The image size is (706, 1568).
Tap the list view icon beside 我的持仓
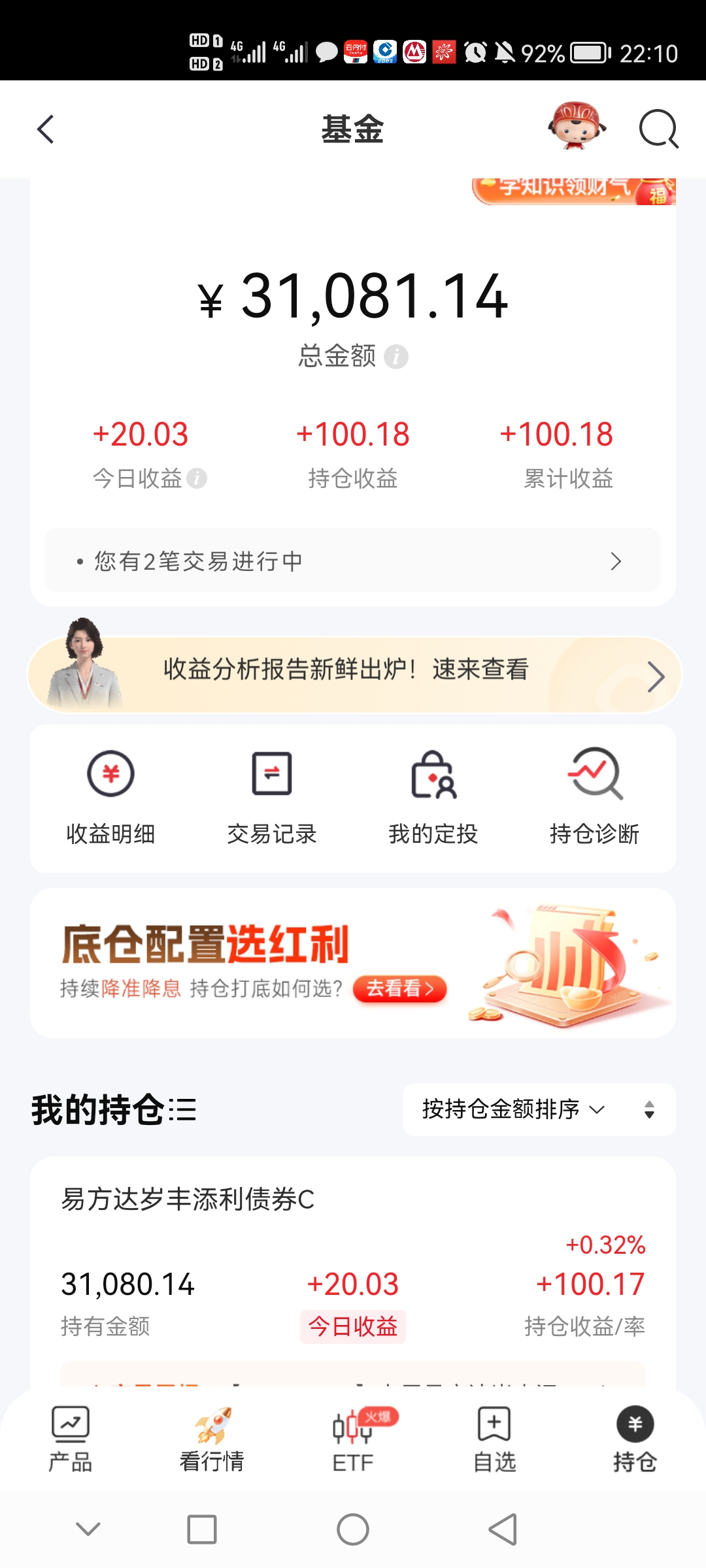tap(182, 1110)
